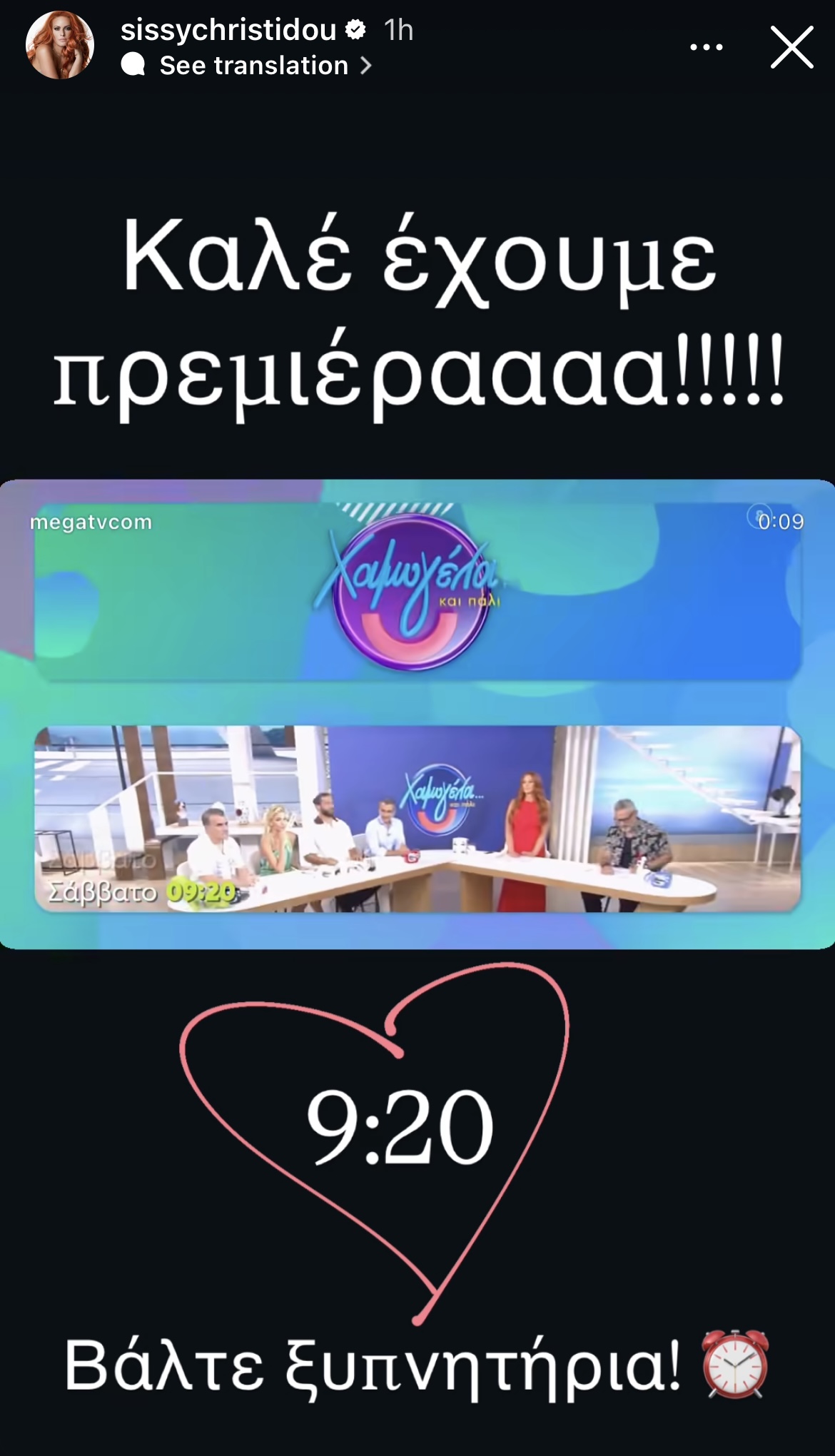Open sissychristidou profile picture
This screenshot has width=835, height=1456.
[x=60, y=46]
